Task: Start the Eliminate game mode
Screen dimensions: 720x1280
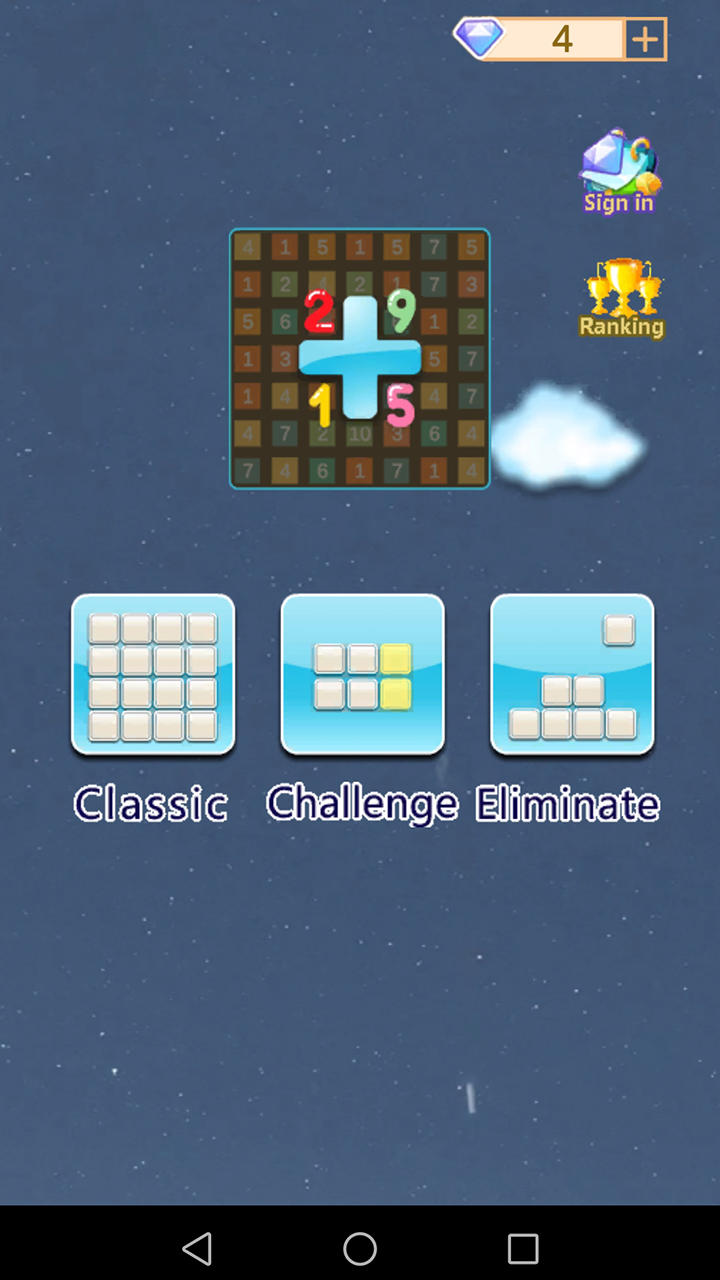Action: pos(572,675)
